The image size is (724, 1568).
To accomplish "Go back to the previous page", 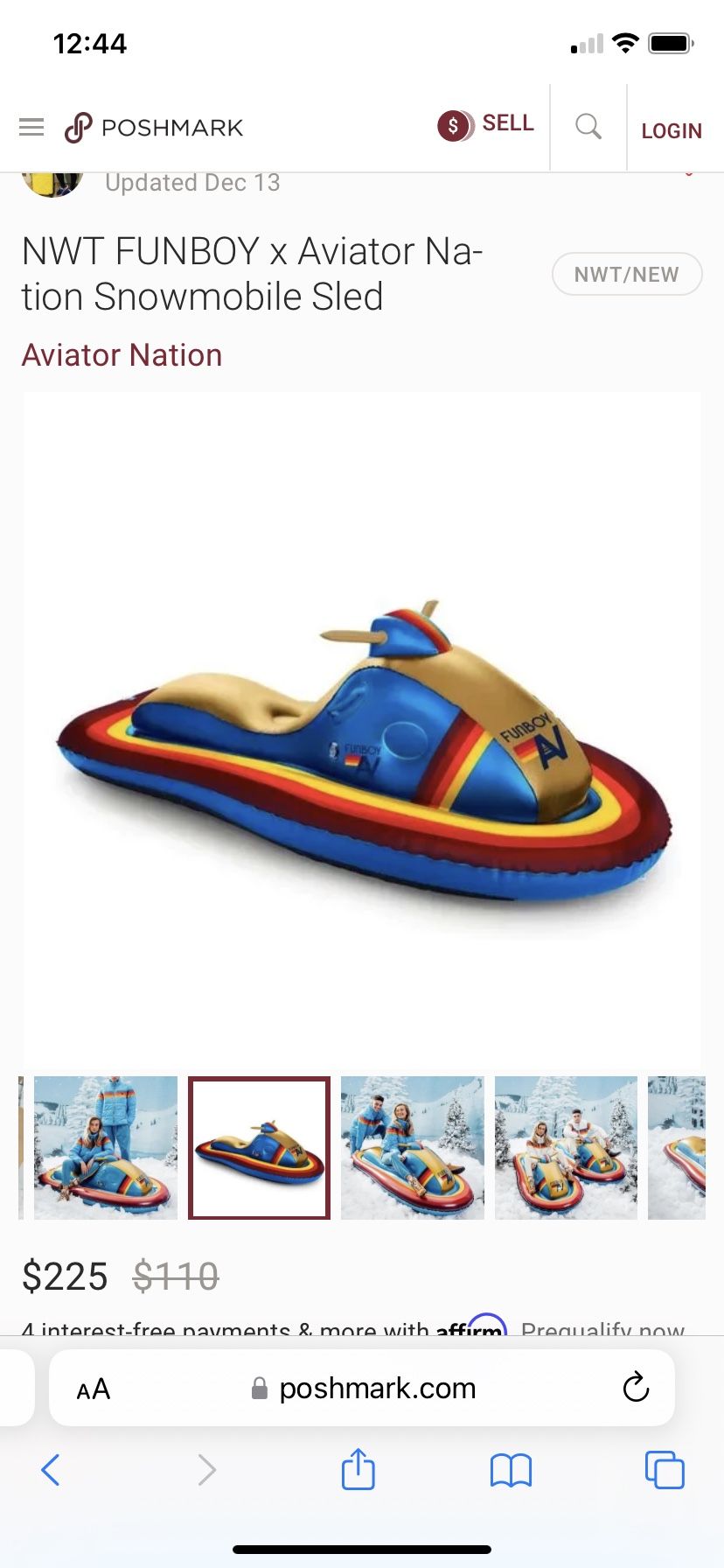I will 51,1470.
